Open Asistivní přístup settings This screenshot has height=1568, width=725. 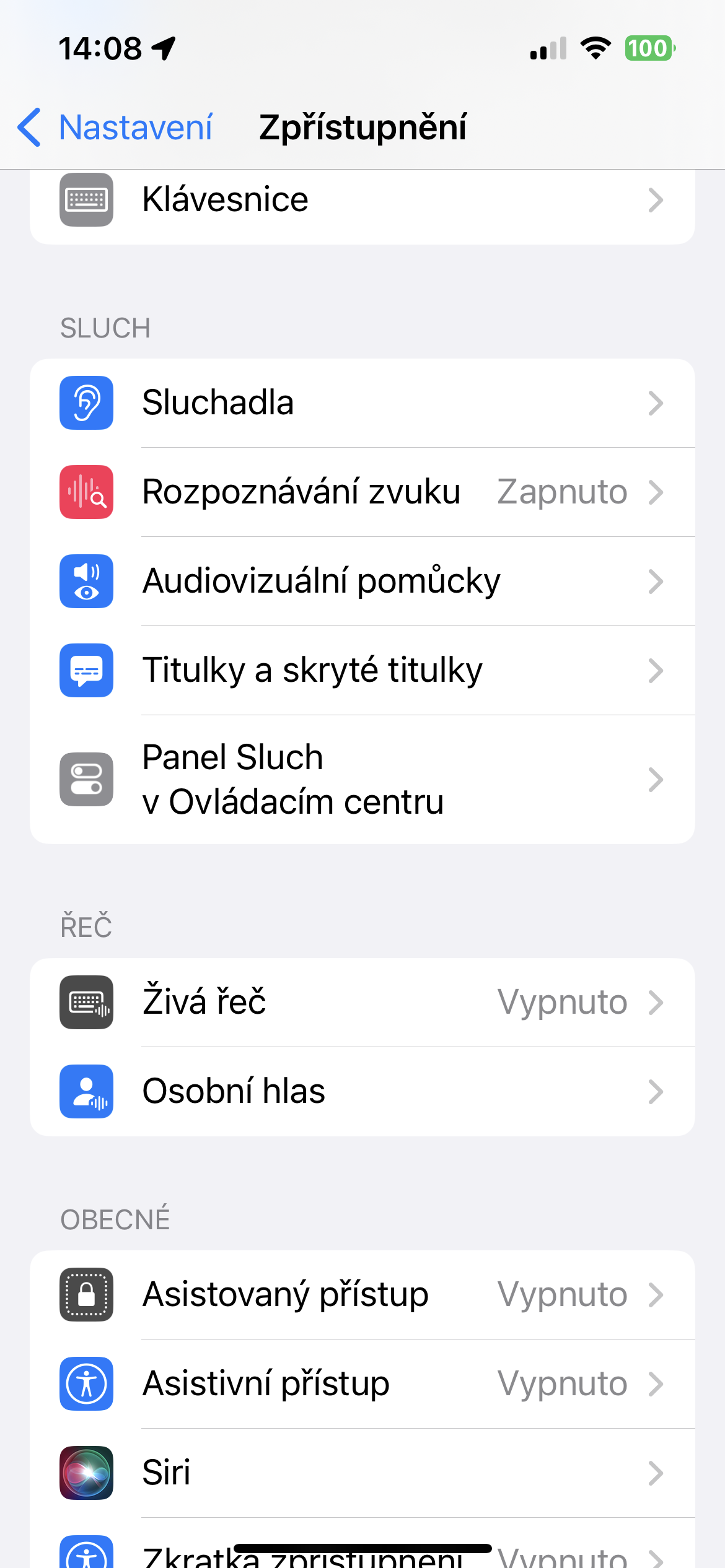362,1384
